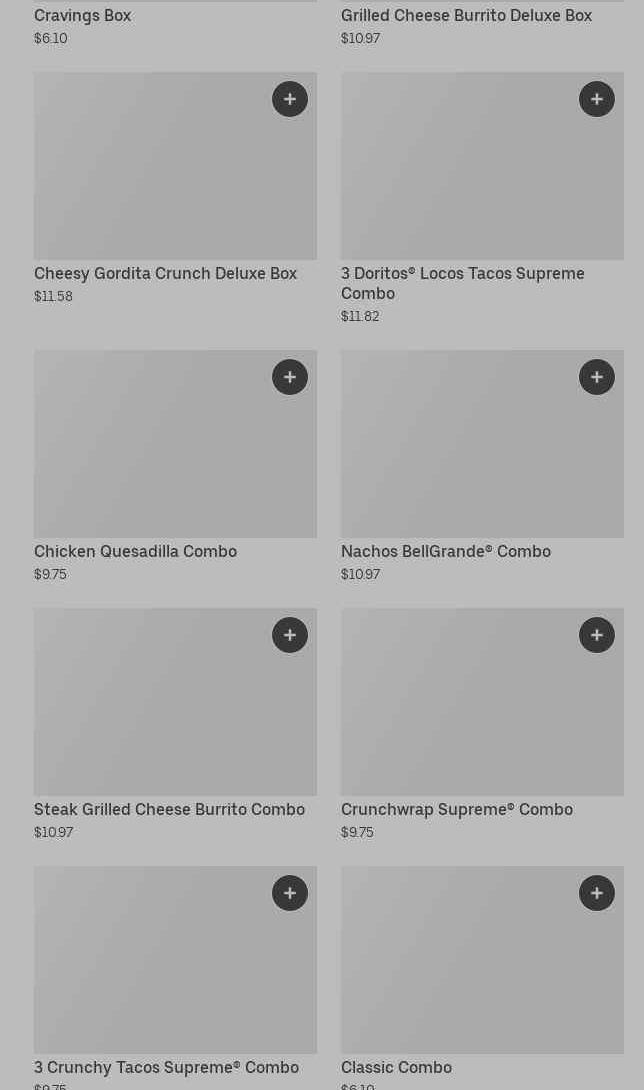View Nachos BellGrande Combo details
Image resolution: width=644 pixels, height=1090 pixels.
coord(445,551)
